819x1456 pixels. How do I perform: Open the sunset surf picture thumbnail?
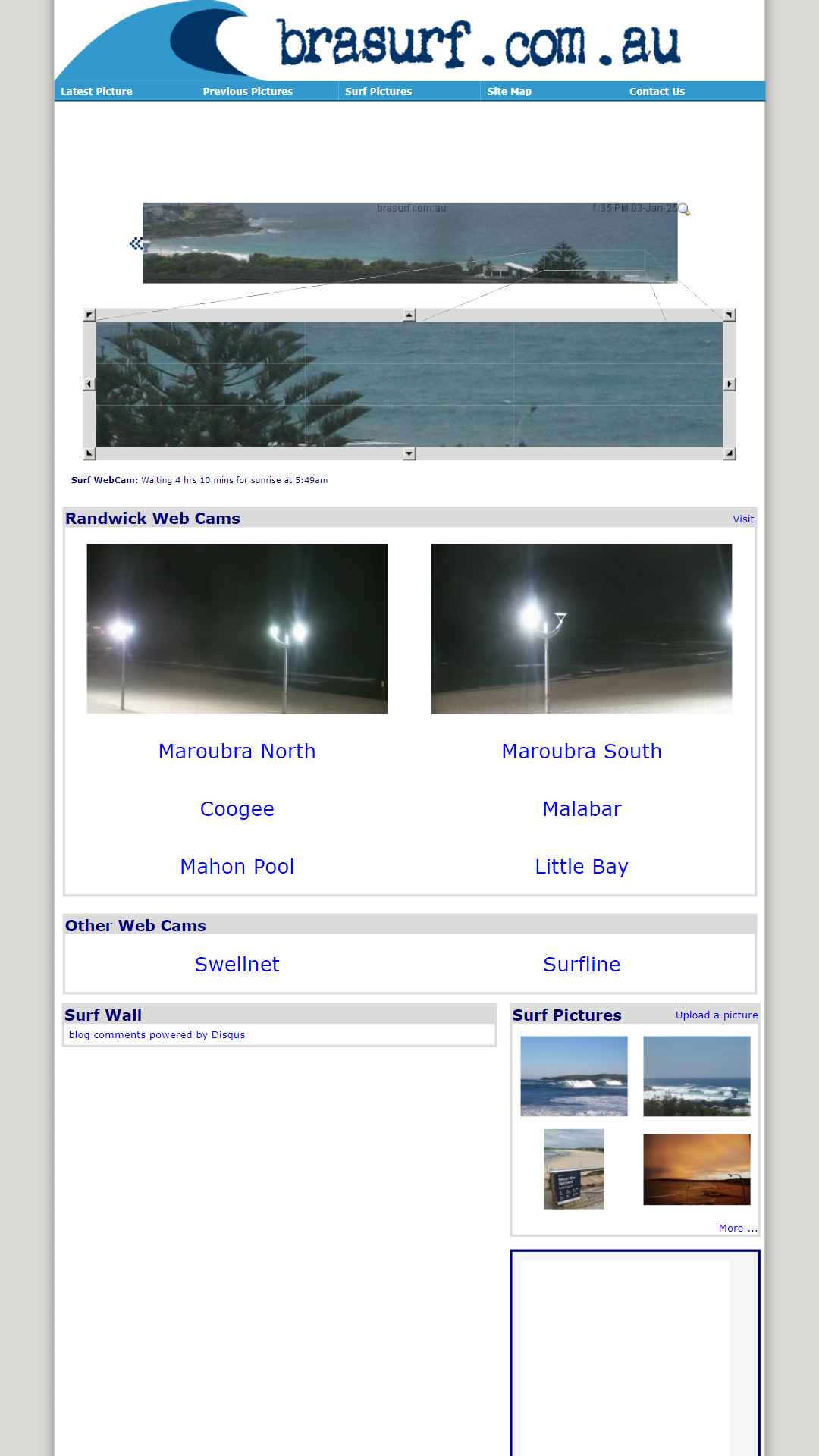point(696,1169)
